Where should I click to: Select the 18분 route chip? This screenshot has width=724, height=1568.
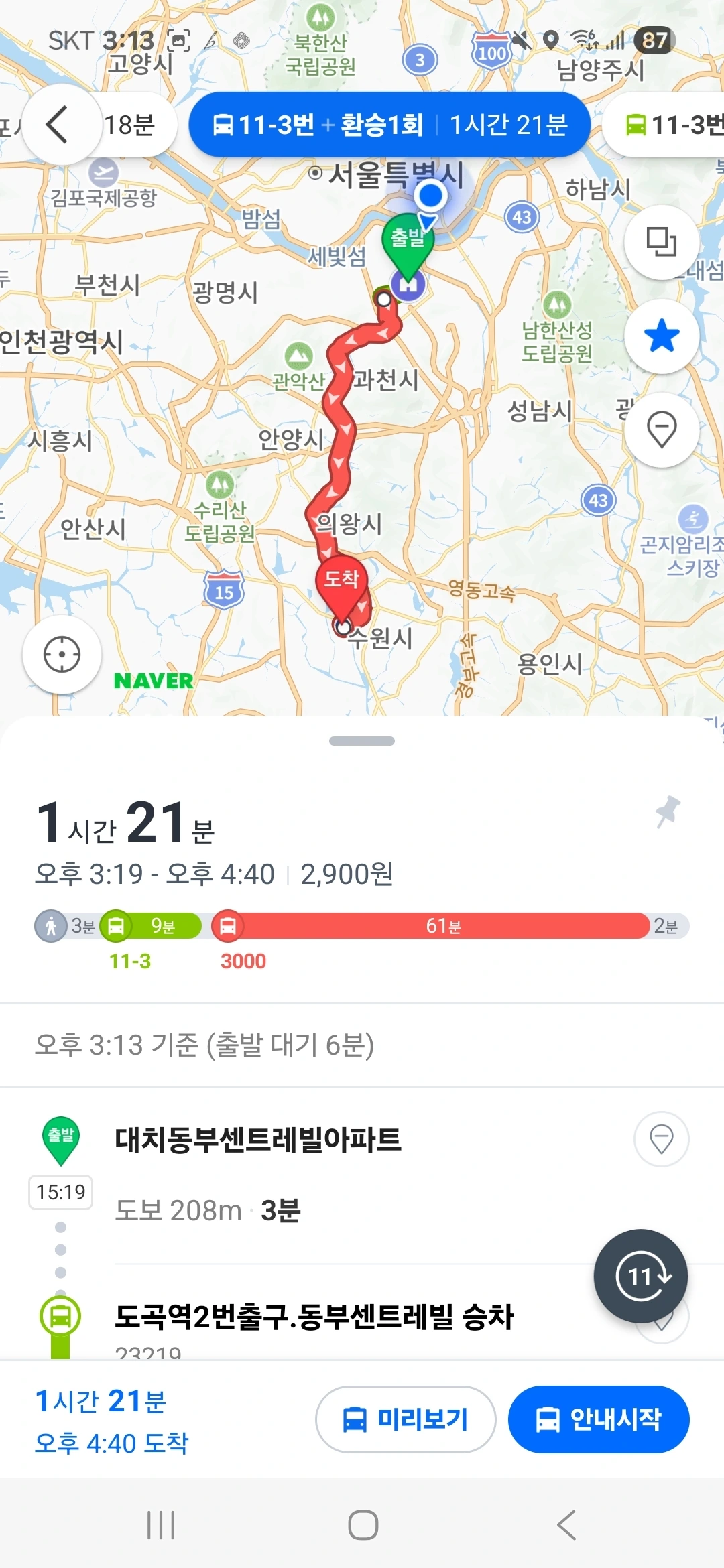(x=131, y=125)
